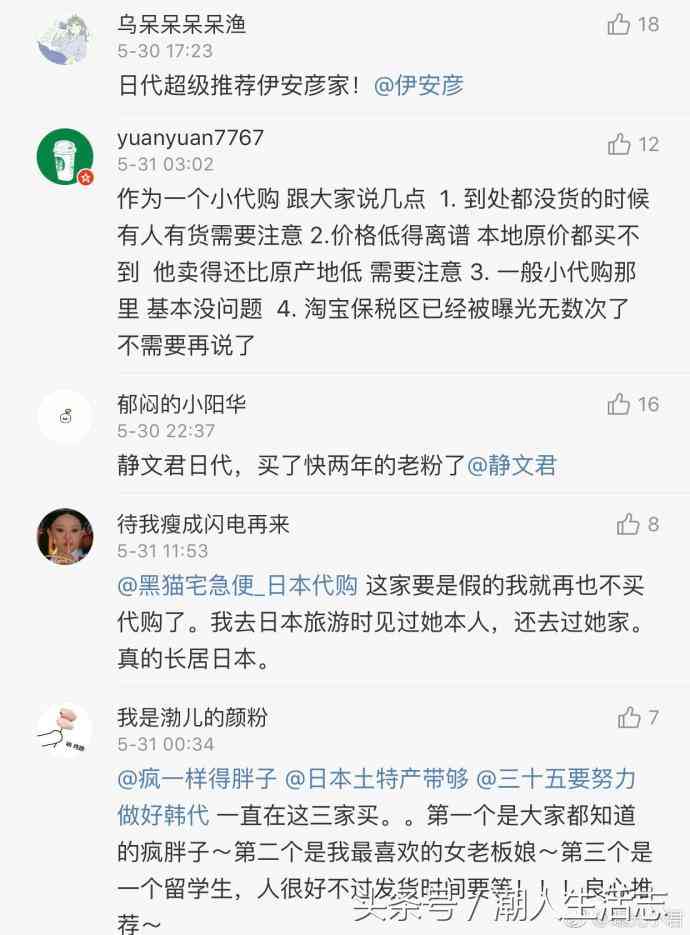The width and height of the screenshot is (690, 935).
Task: Like 我是渤儿的颜粉's comment
Action: (629, 717)
